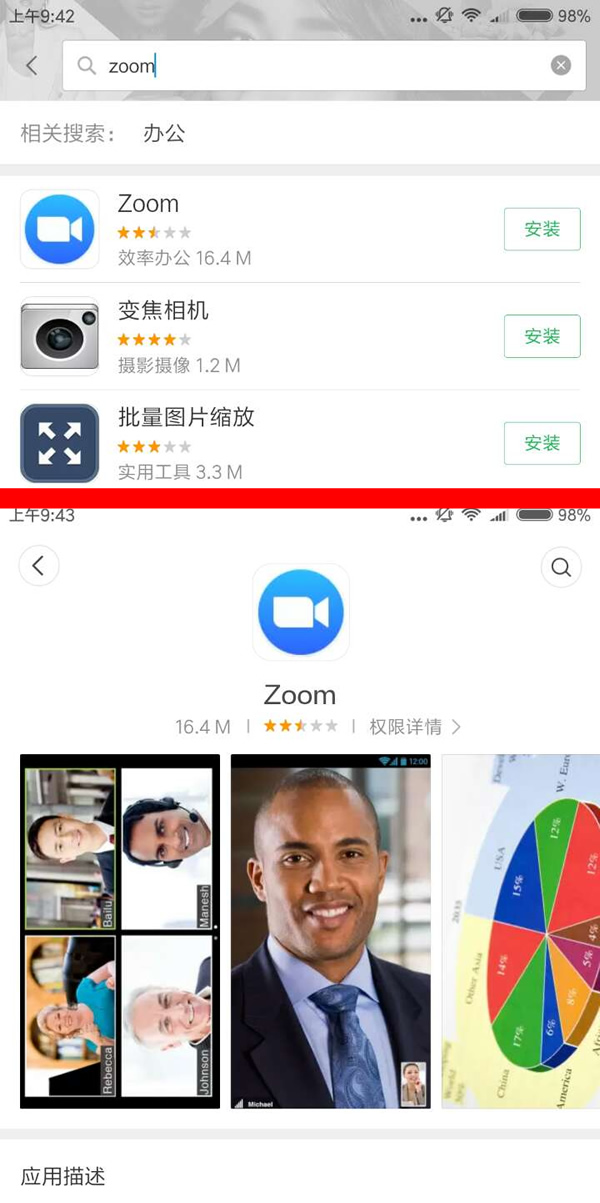
Task: Select the related search 办公
Action: 164,133
